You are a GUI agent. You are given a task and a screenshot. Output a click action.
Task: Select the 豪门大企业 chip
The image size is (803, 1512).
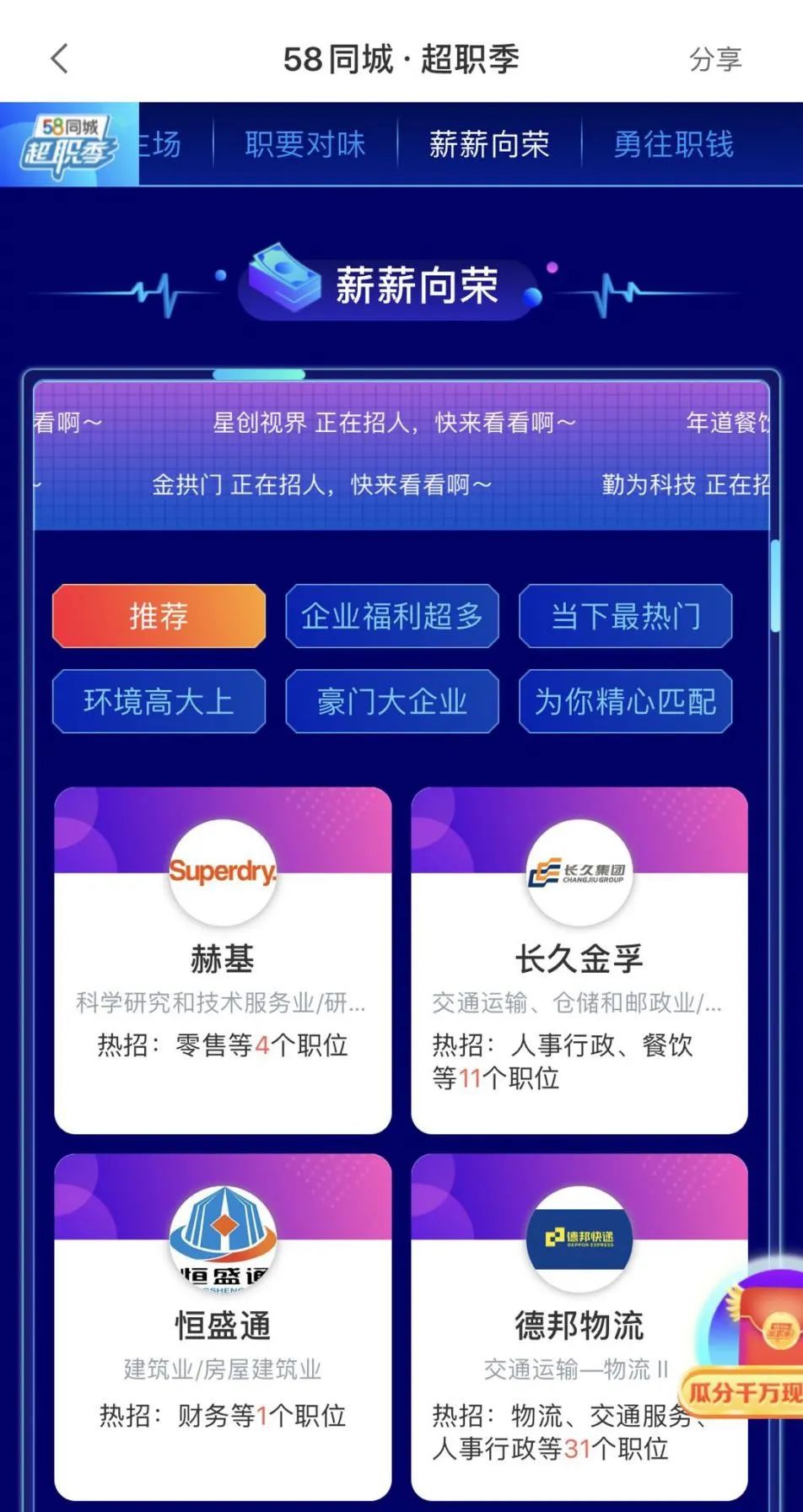tap(391, 701)
